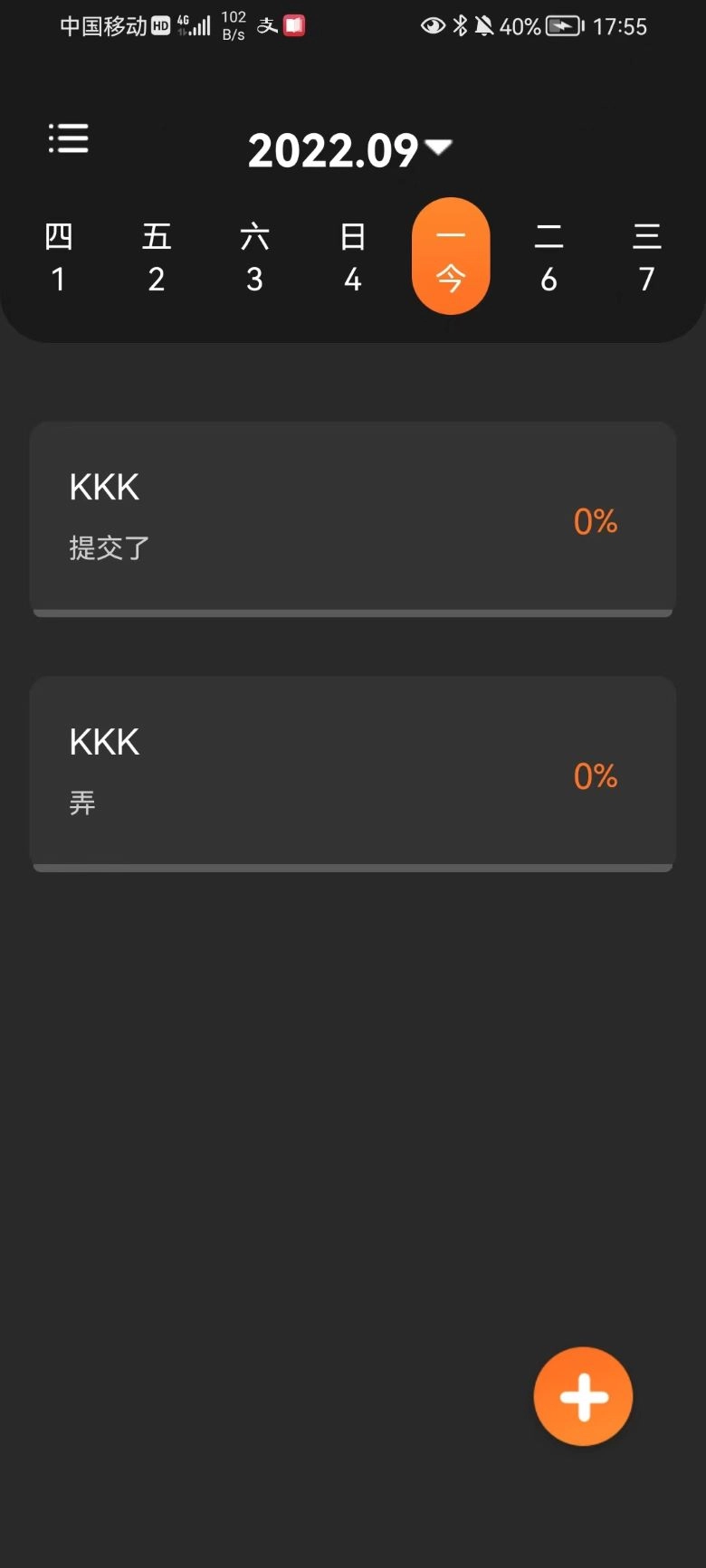The height and width of the screenshot is (1568, 706).
Task: Select Thursday the 1st
Action: pyautogui.click(x=59, y=258)
